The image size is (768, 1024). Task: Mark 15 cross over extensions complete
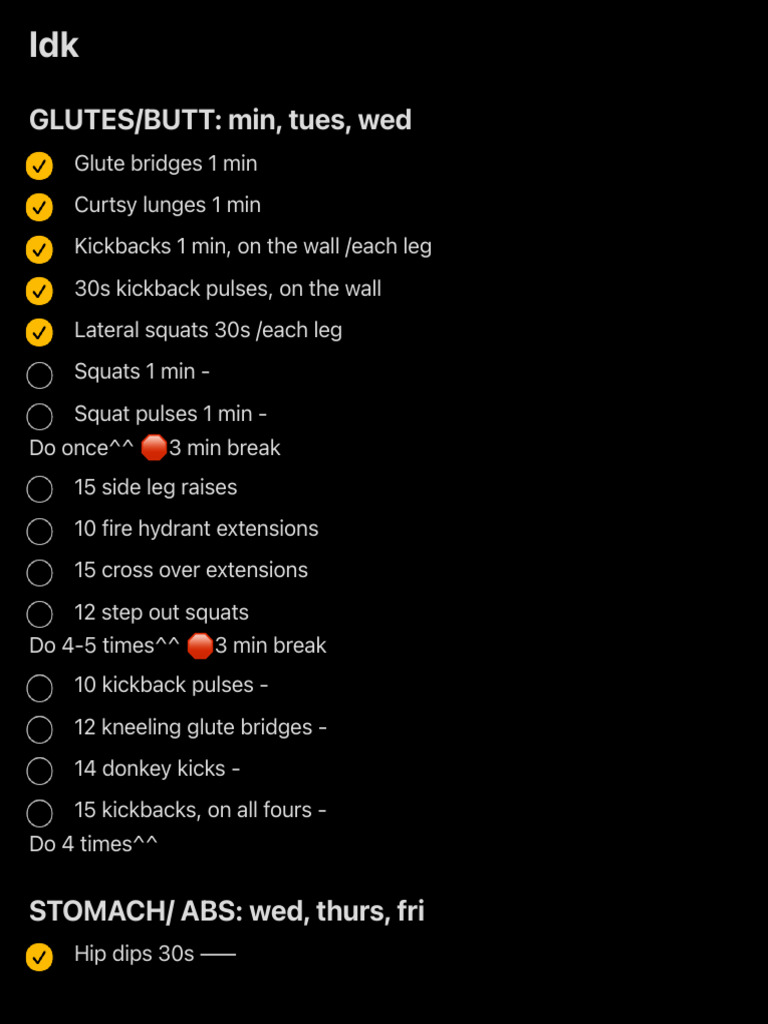[39, 573]
